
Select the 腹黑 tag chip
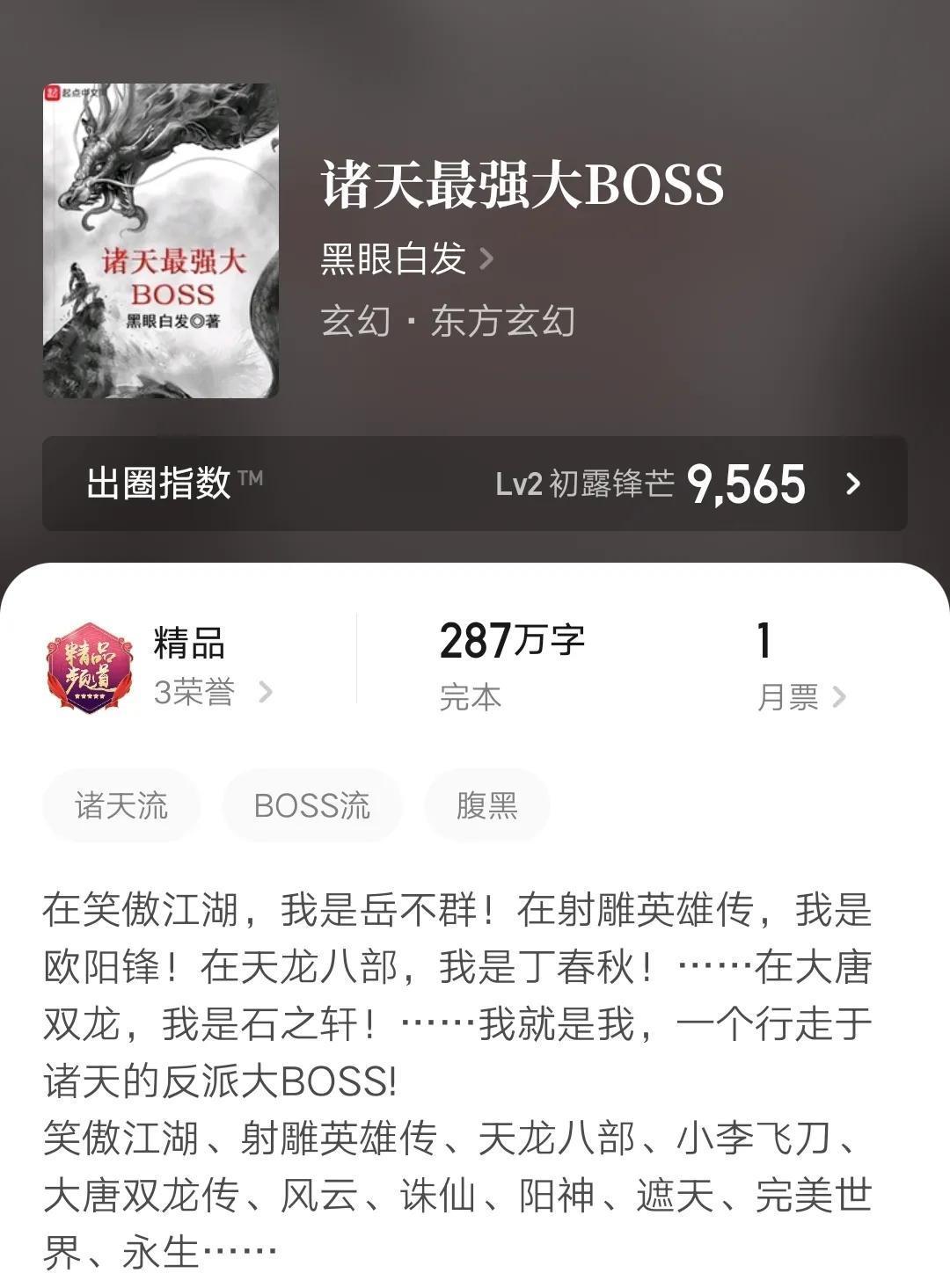point(486,805)
